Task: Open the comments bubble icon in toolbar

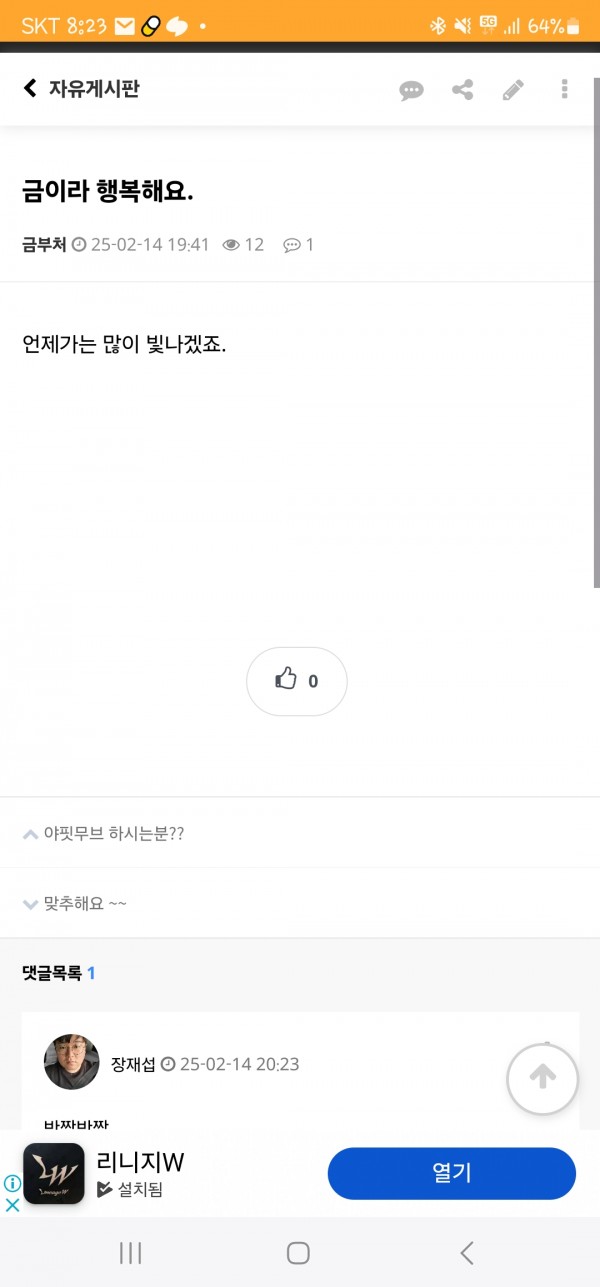Action: (x=411, y=90)
